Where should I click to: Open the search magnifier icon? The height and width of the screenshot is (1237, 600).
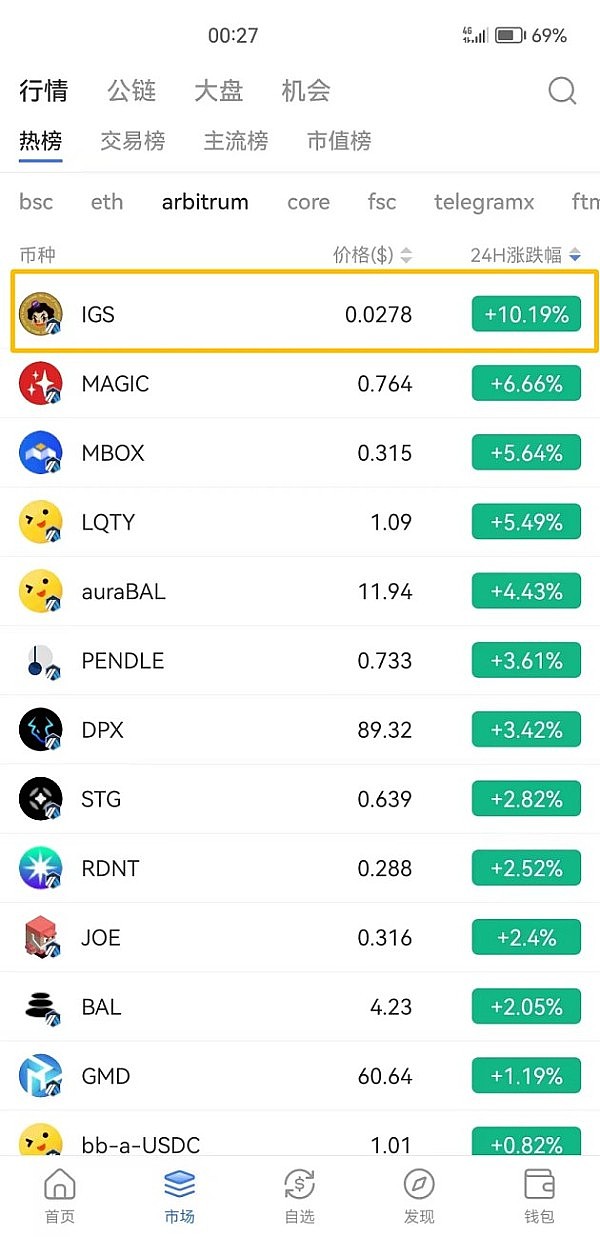click(x=562, y=92)
